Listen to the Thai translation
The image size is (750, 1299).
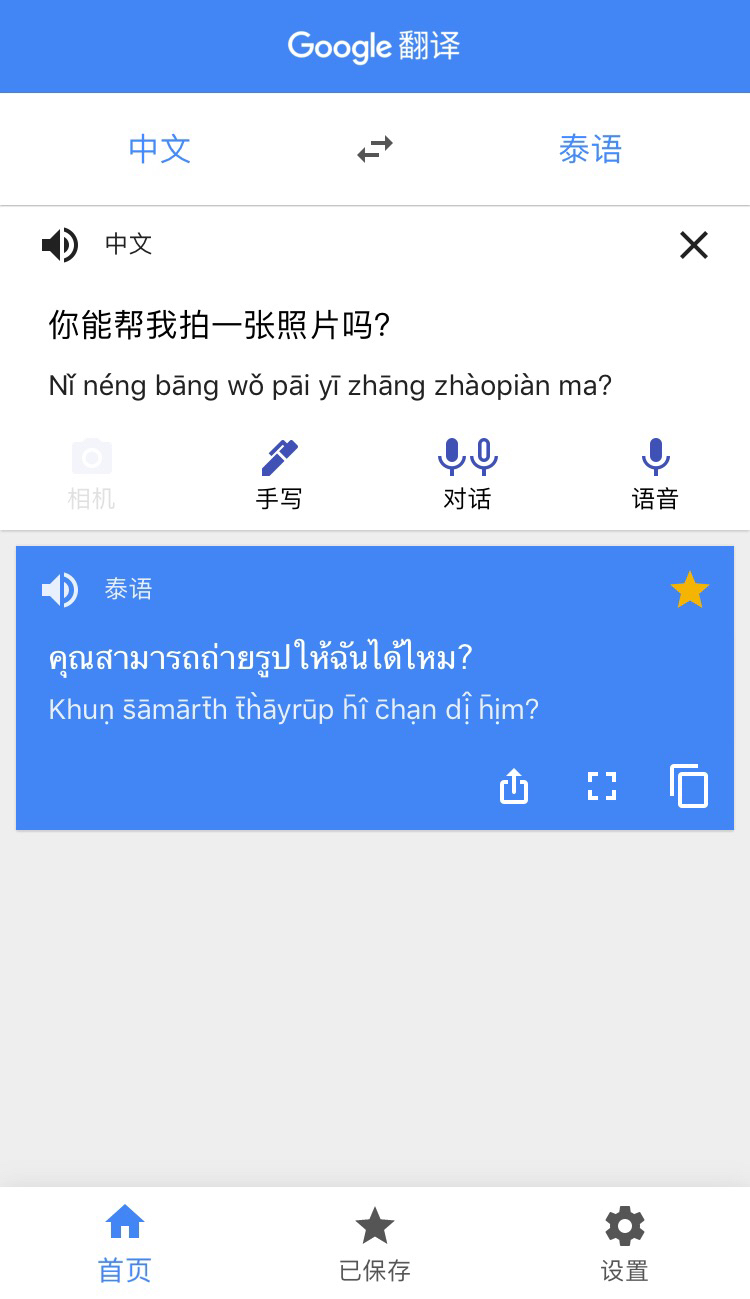(60, 590)
